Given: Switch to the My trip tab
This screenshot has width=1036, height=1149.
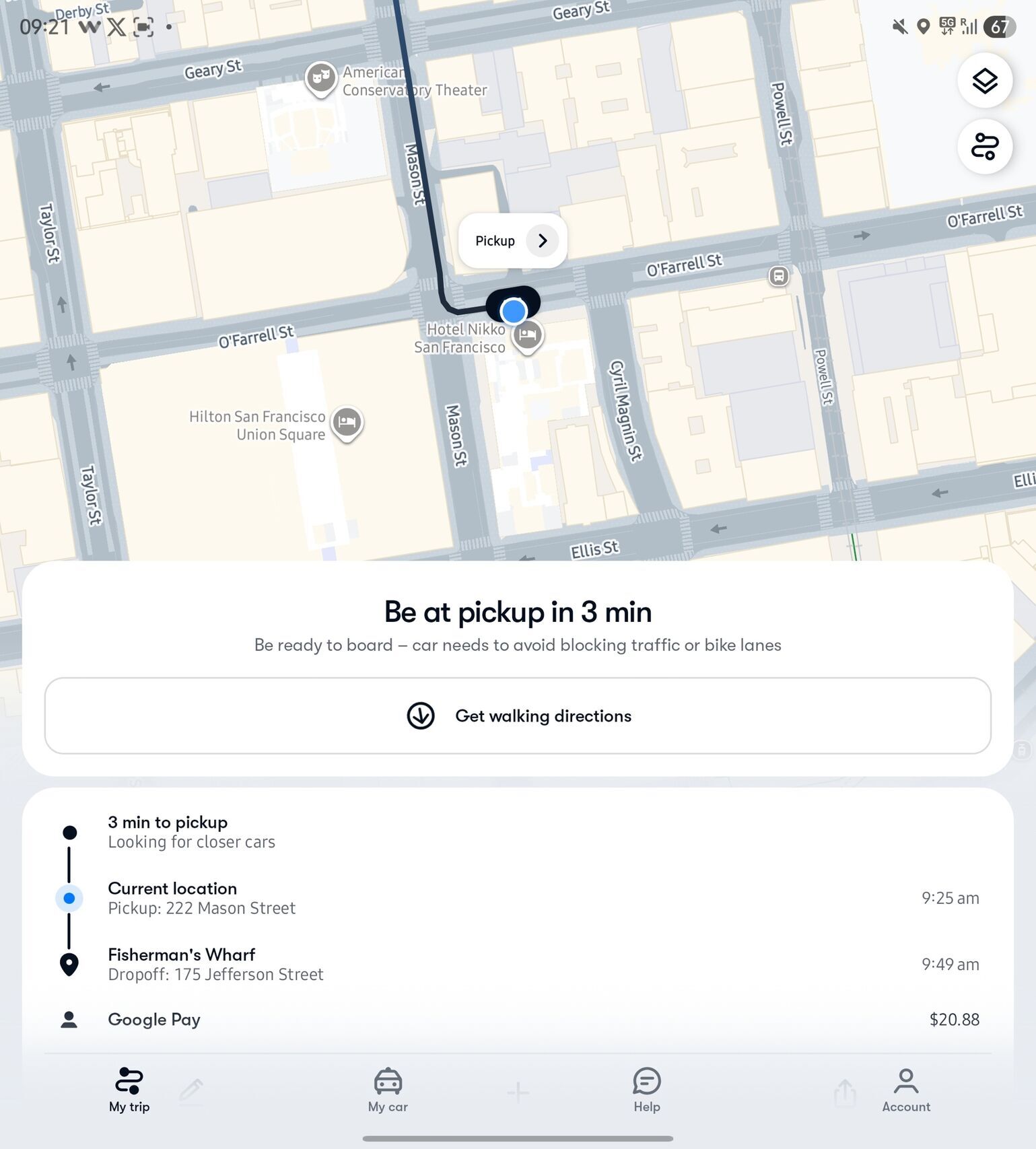Looking at the screenshot, I should [129, 1088].
